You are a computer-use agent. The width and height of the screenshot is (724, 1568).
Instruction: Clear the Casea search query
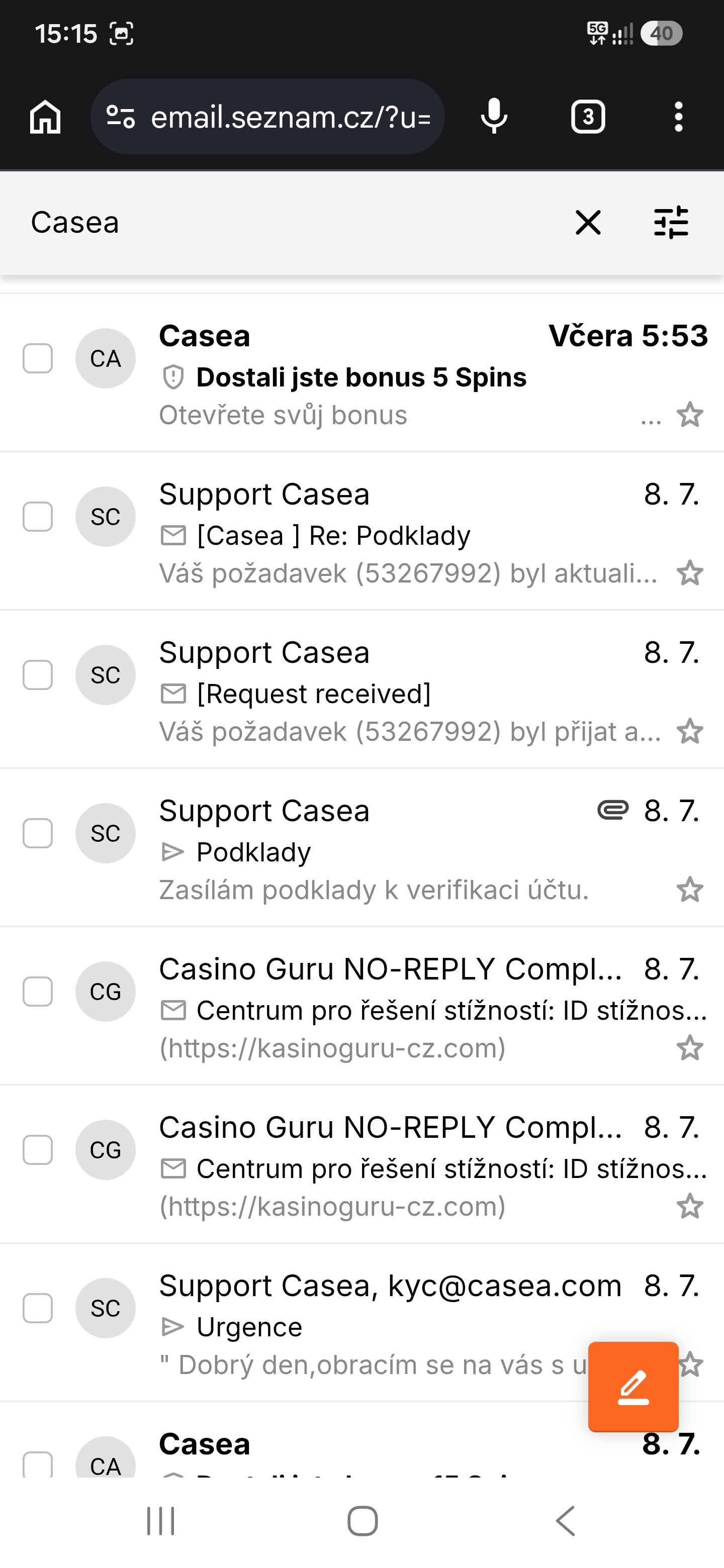[x=588, y=222]
